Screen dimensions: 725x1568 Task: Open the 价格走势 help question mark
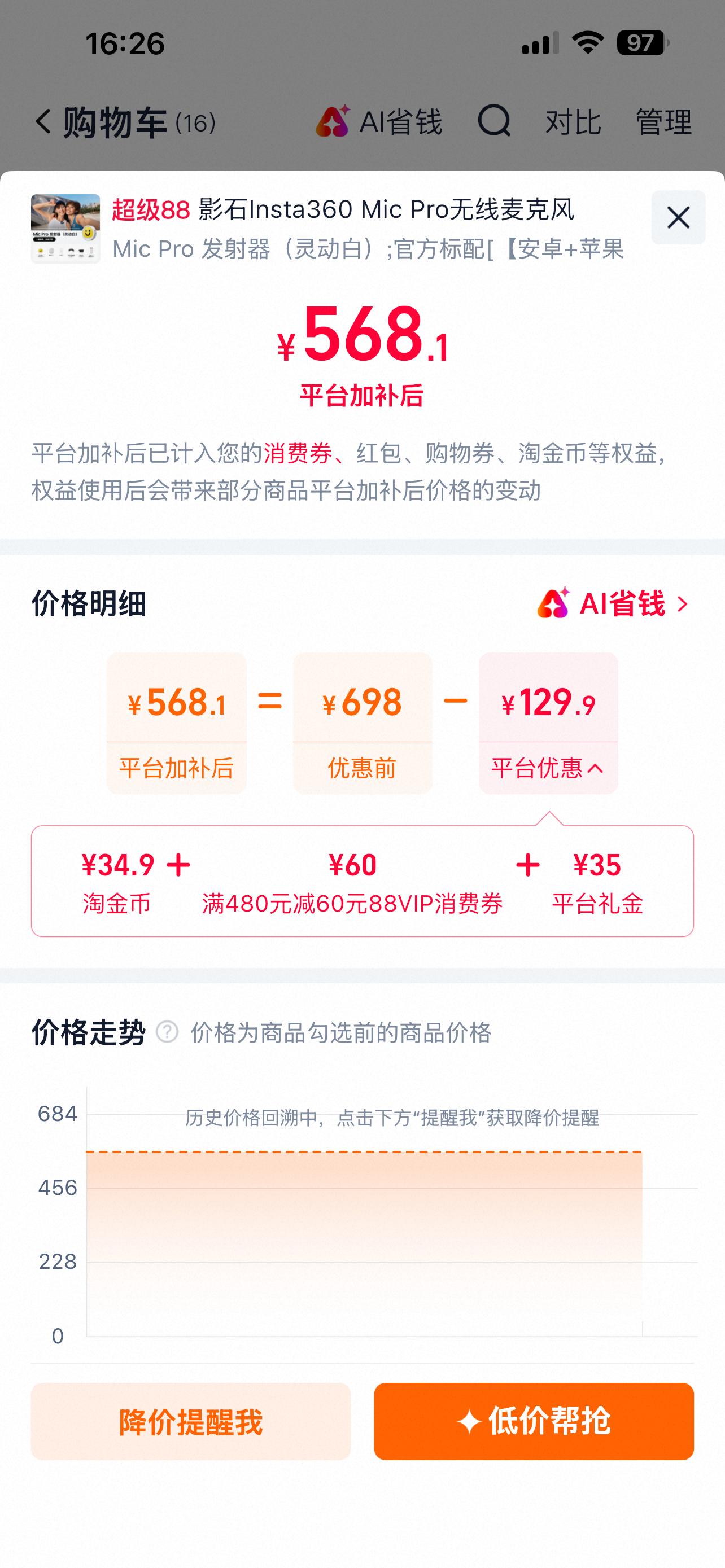[x=167, y=1032]
